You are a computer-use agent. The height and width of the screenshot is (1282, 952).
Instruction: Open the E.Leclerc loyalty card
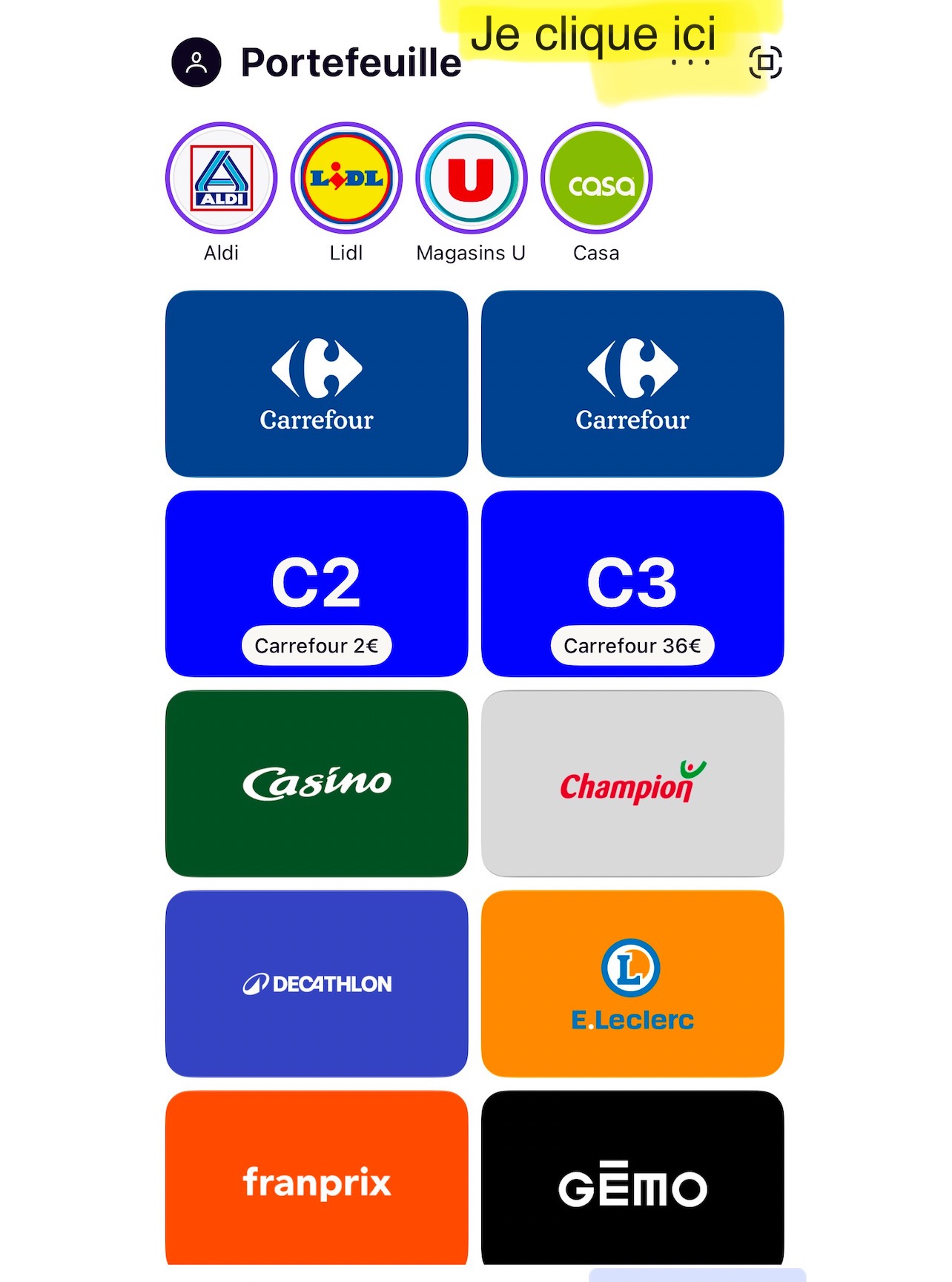(x=632, y=984)
